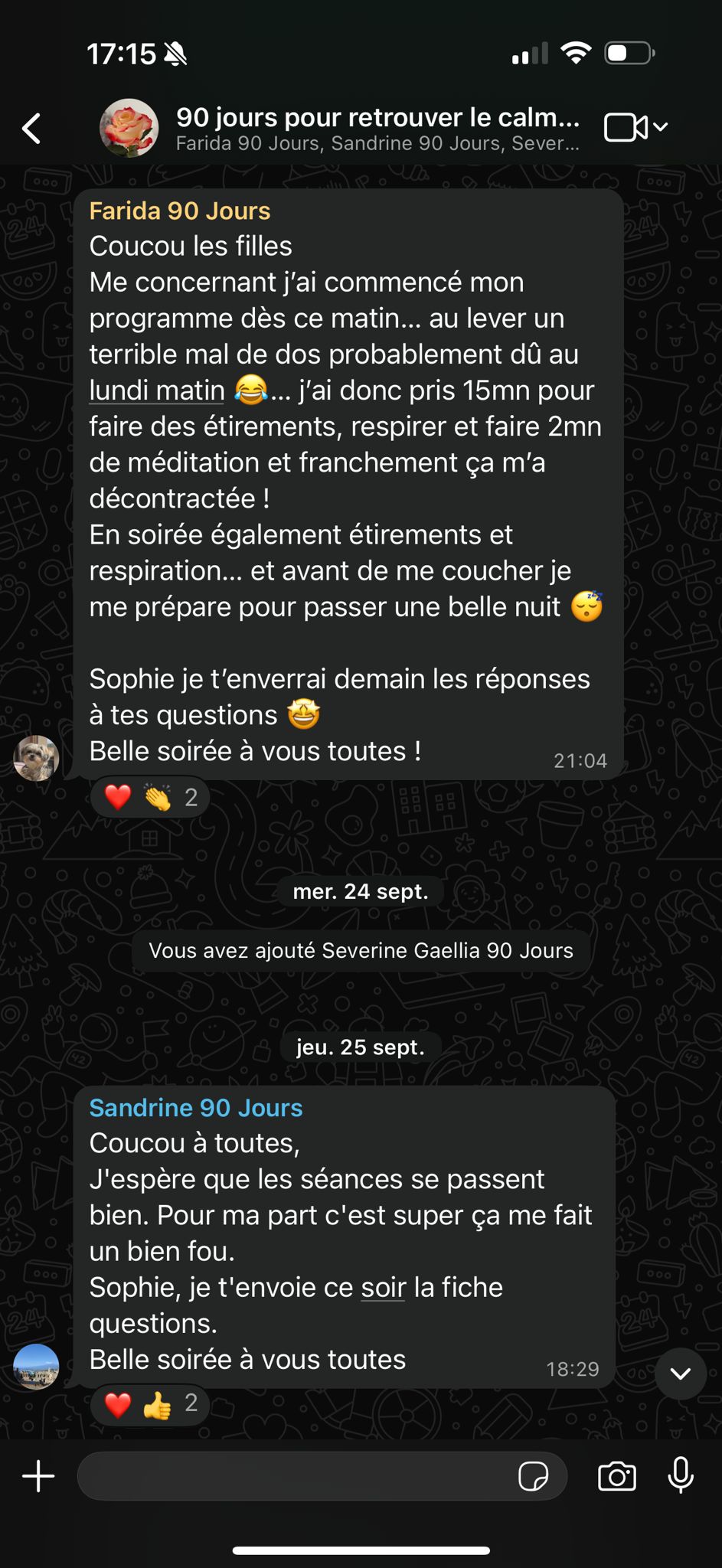View reactions on Farida's message
The width and height of the screenshot is (722, 1568).
click(150, 798)
